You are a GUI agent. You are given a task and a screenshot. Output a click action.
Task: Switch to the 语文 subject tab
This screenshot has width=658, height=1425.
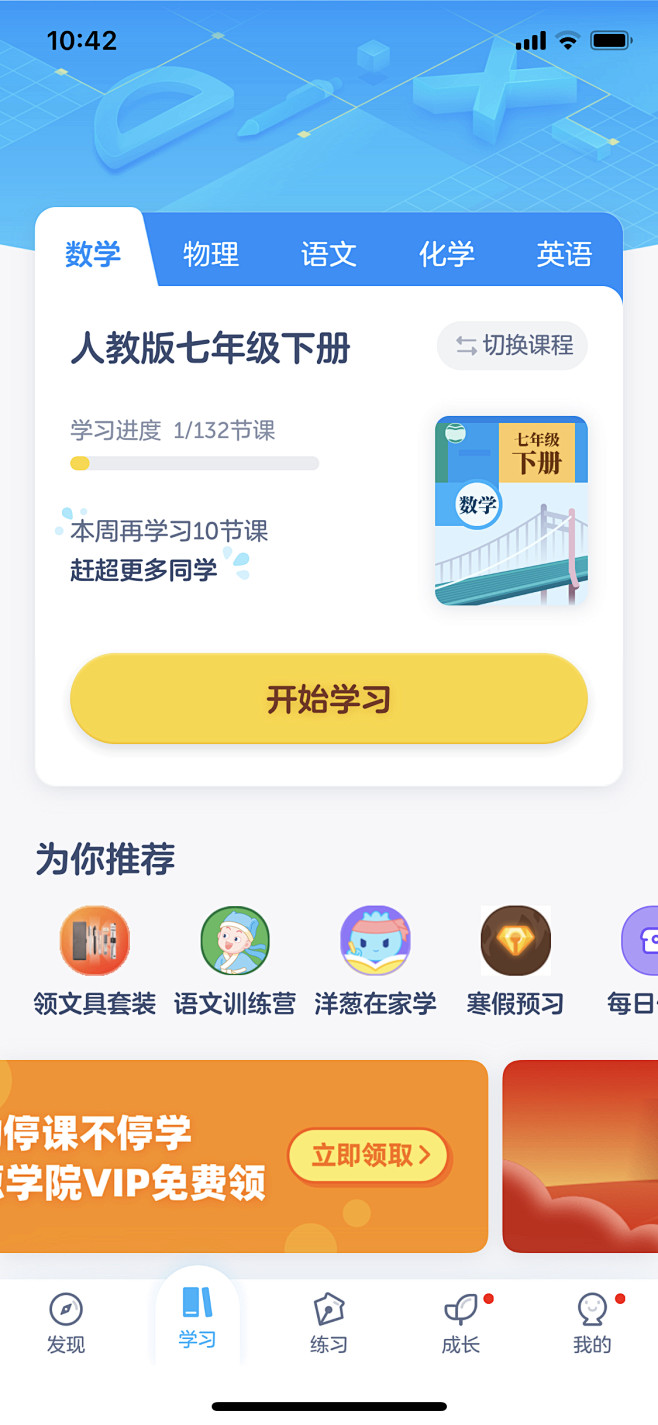pos(329,254)
